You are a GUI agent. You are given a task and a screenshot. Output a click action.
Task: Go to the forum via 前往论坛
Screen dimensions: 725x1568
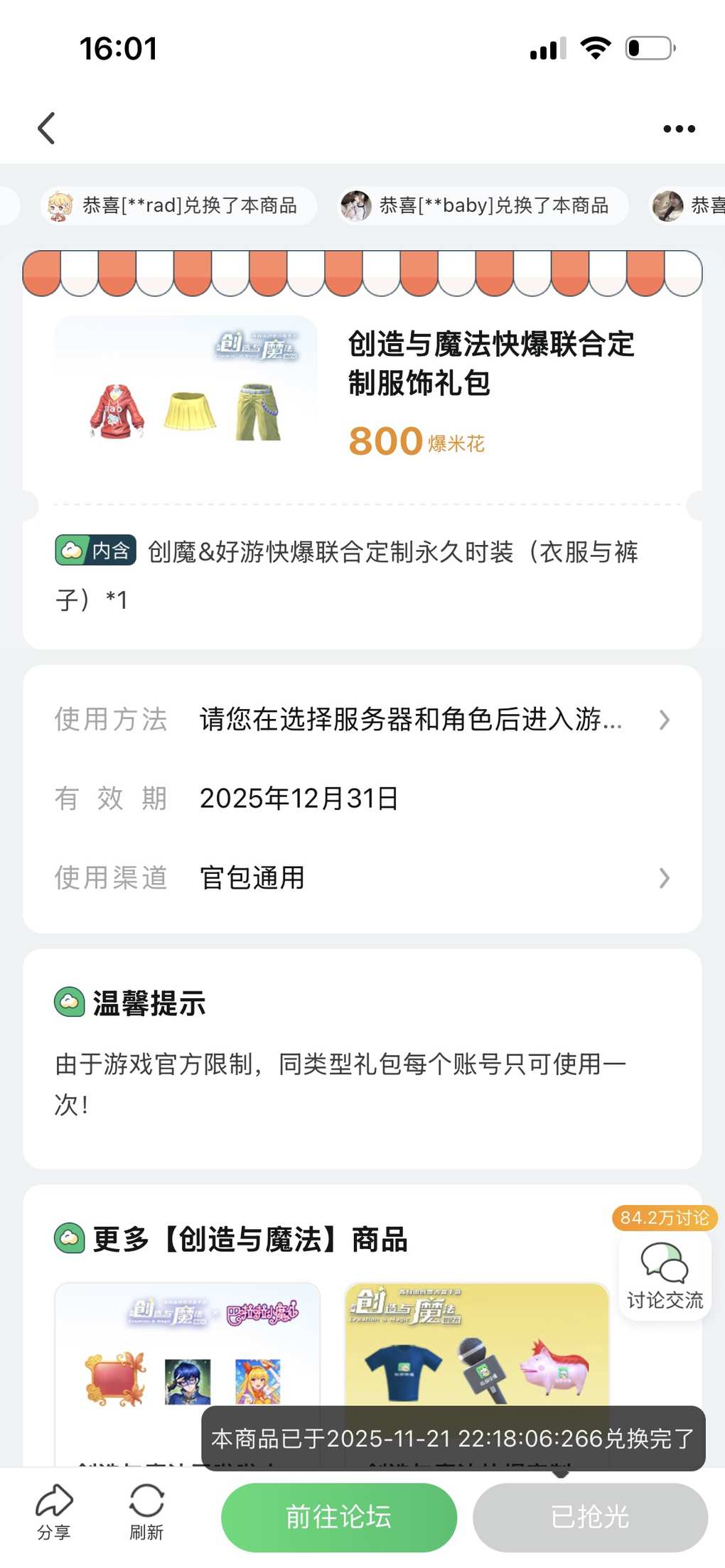click(x=339, y=1517)
